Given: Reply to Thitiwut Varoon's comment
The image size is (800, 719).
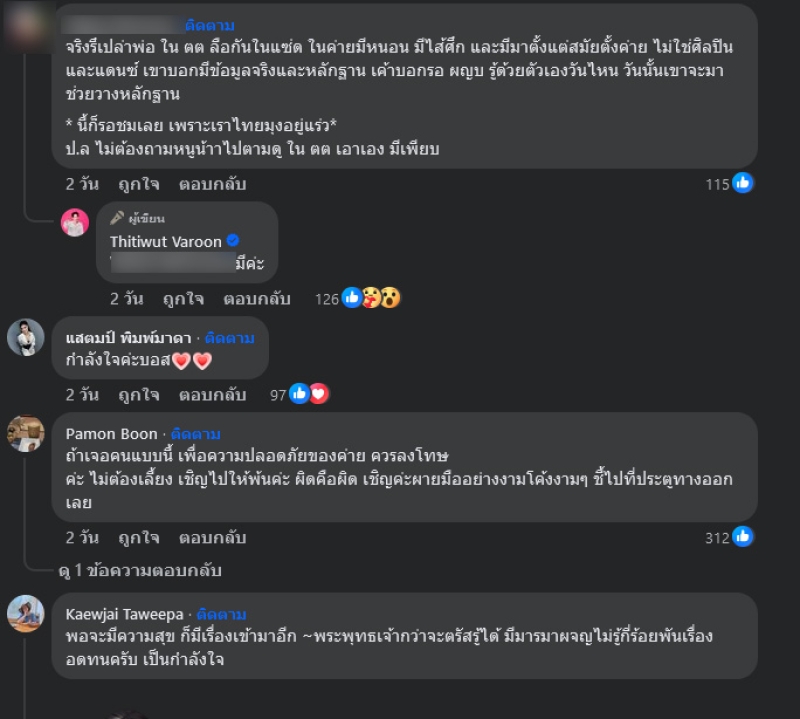Looking at the screenshot, I should point(256,298).
